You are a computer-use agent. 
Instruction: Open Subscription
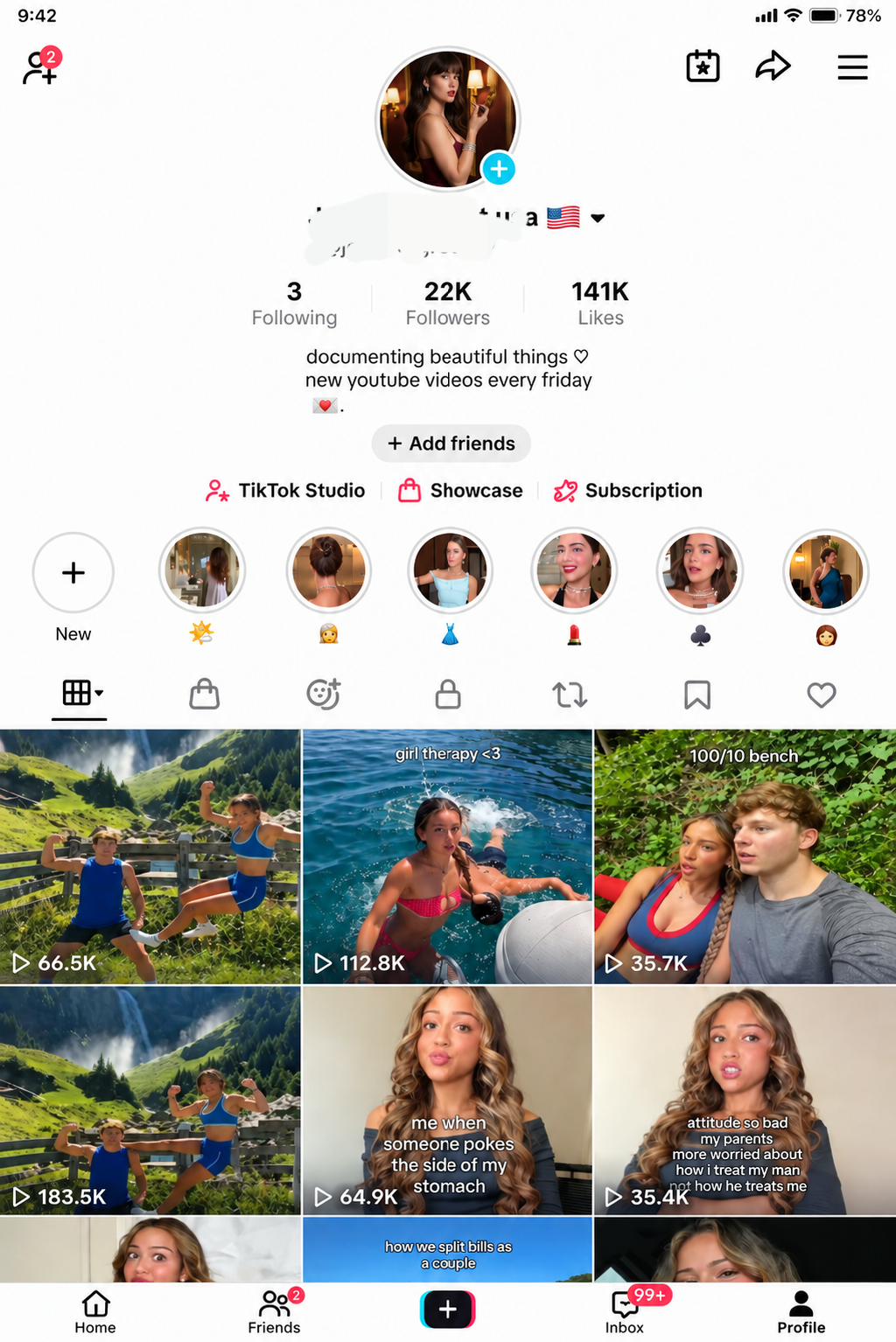point(628,491)
